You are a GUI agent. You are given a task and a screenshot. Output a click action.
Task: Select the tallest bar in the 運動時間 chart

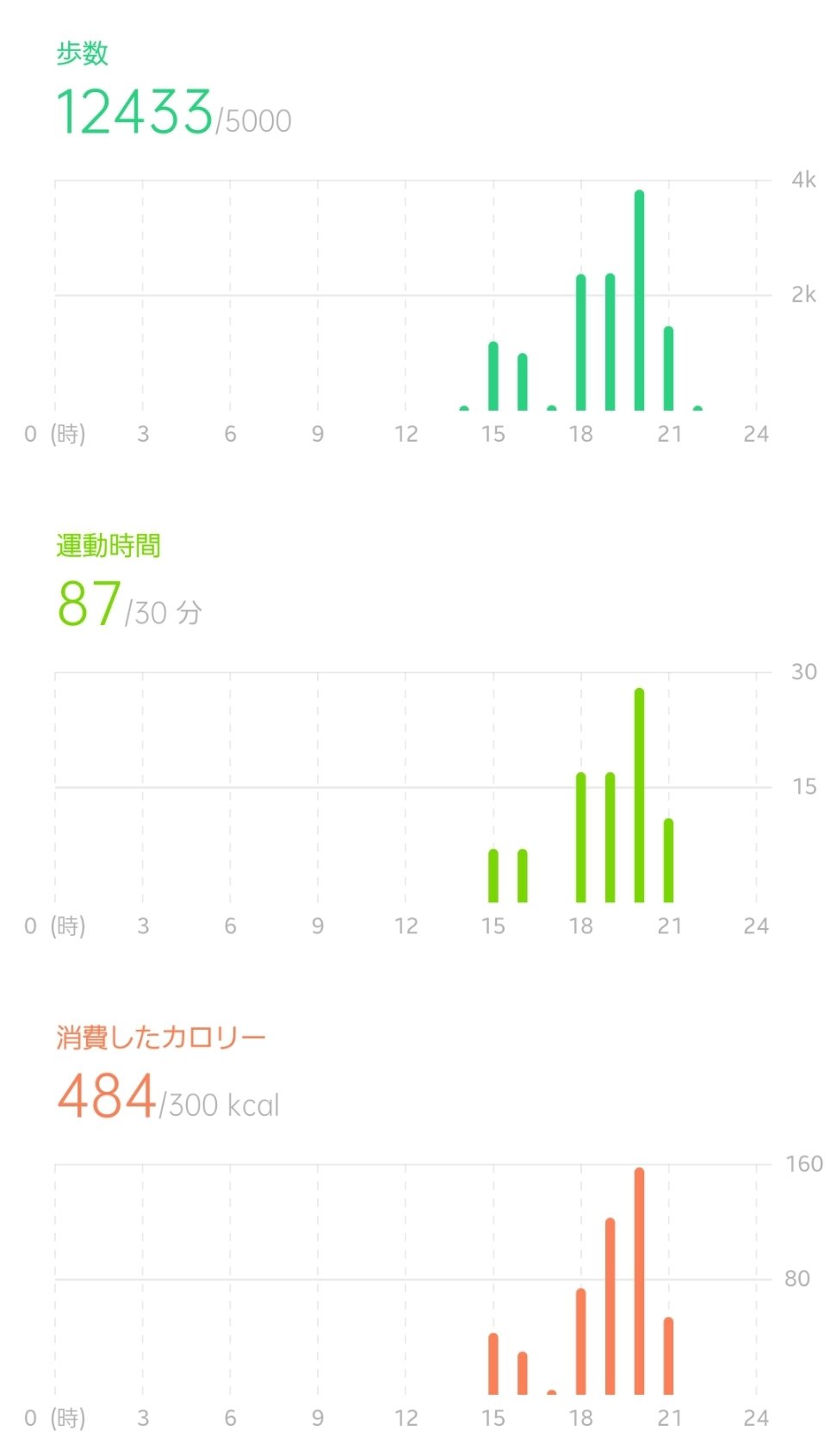639,796
